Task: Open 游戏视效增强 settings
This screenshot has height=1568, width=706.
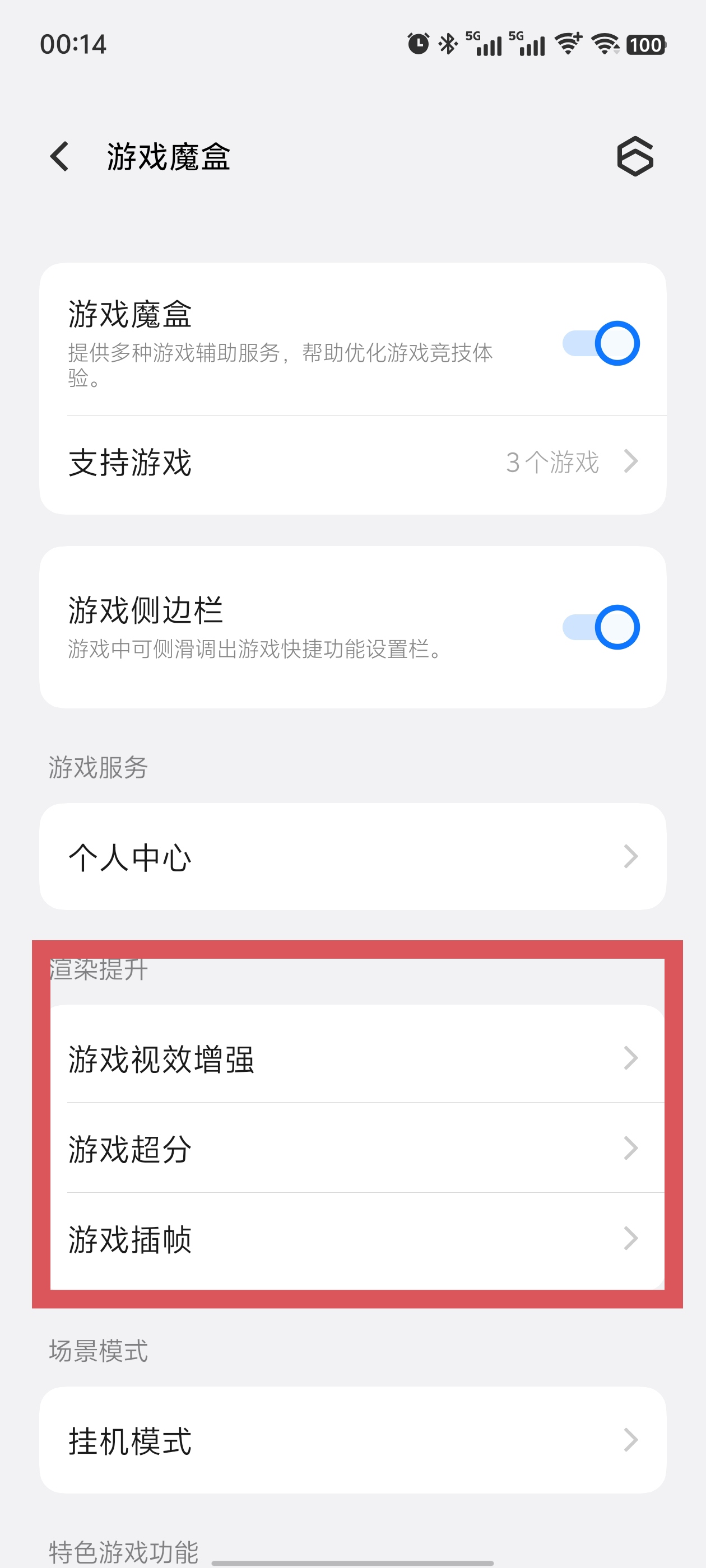Action: pyautogui.click(x=352, y=1058)
